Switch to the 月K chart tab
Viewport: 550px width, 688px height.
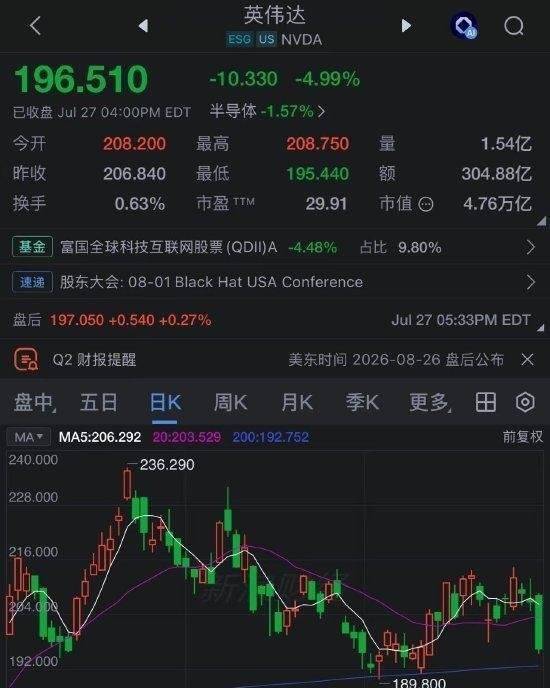coord(297,403)
